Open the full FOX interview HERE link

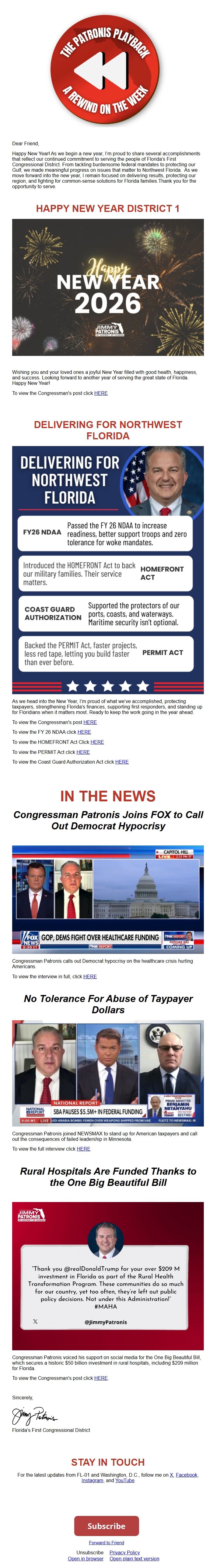[x=90, y=976]
